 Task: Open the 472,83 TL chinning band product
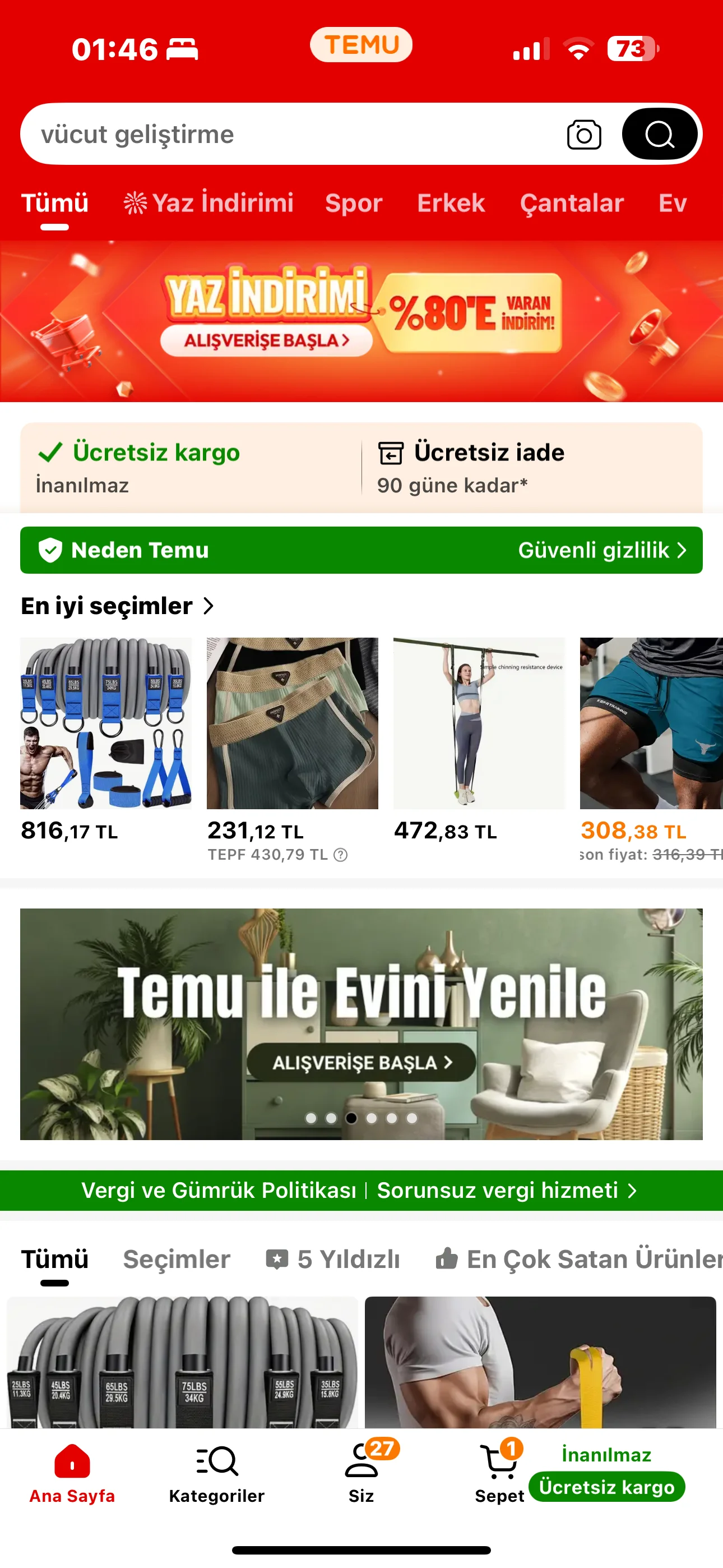click(x=479, y=723)
